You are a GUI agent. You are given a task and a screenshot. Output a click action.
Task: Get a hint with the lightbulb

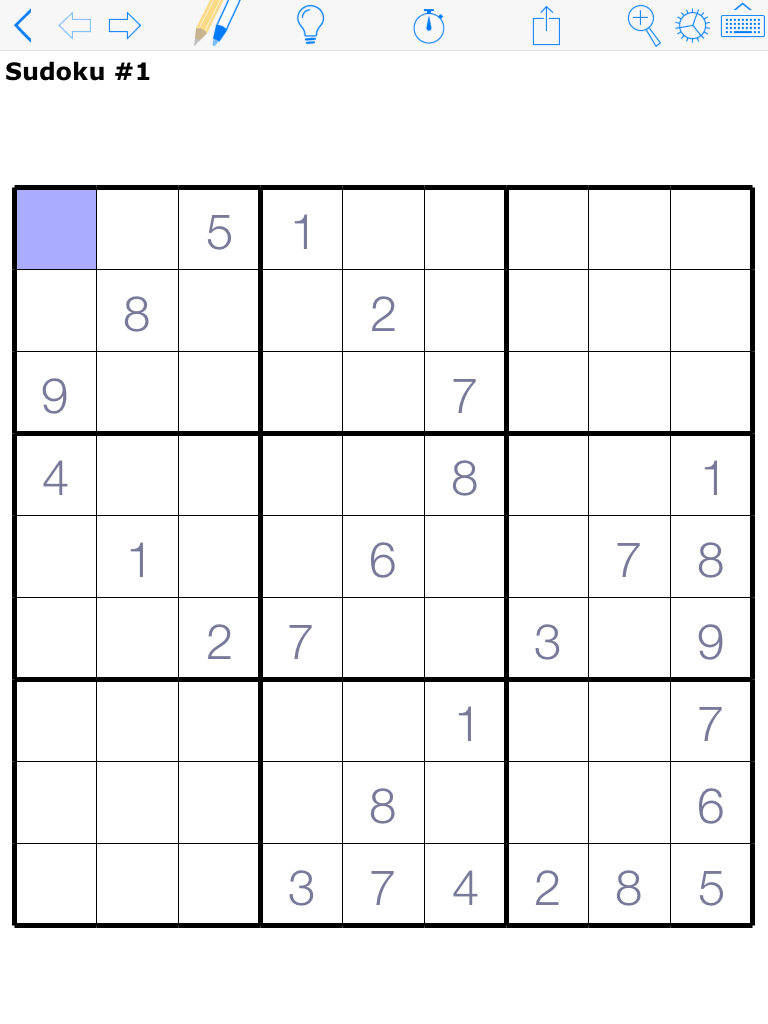(311, 24)
